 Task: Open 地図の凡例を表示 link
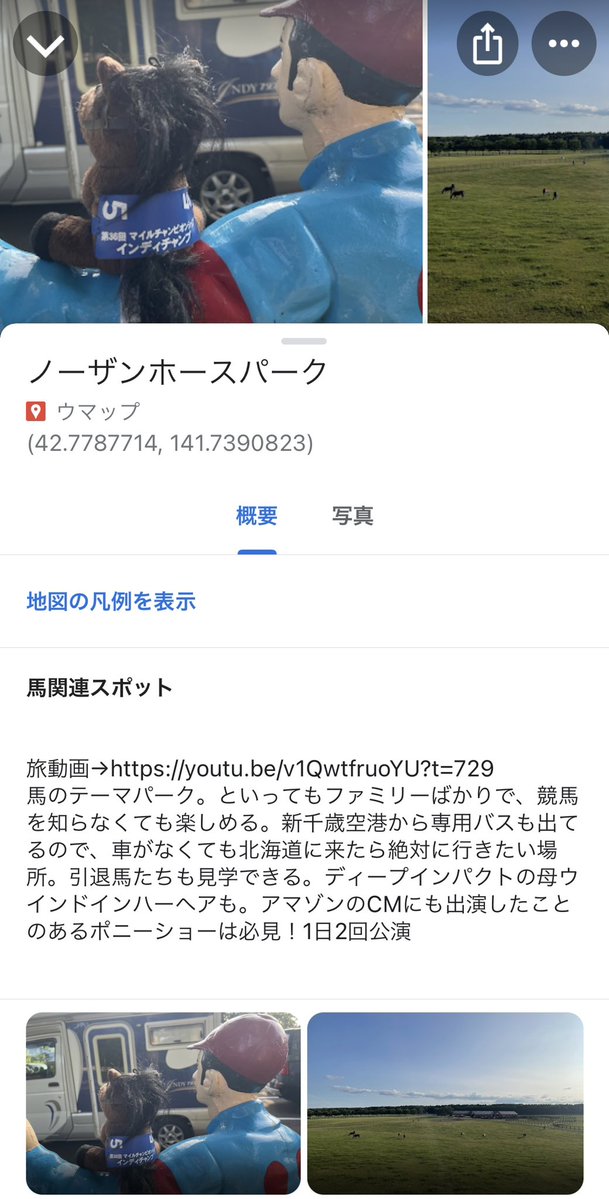point(111,601)
